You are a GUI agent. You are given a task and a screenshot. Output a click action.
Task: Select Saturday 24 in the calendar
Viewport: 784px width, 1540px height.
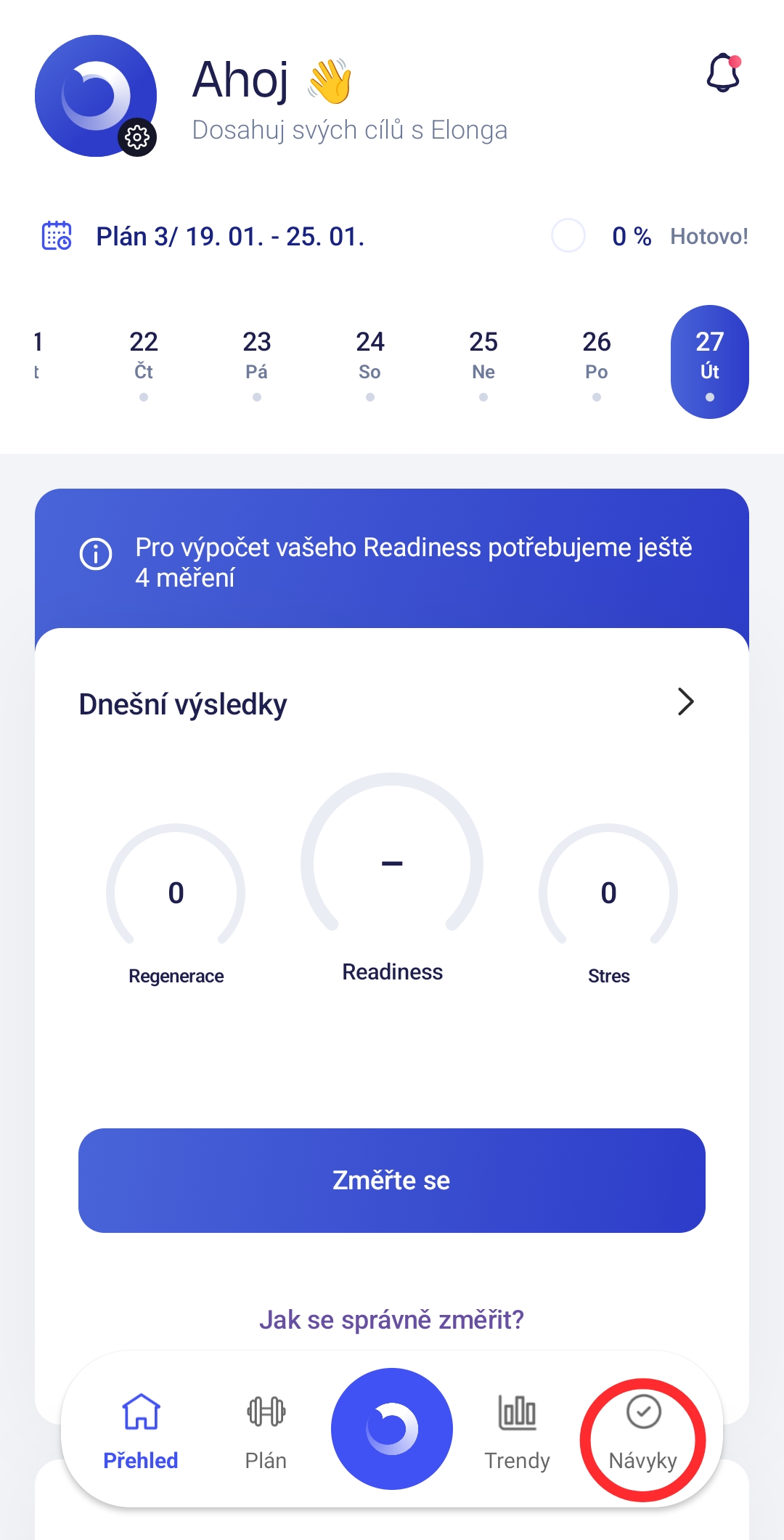(370, 361)
